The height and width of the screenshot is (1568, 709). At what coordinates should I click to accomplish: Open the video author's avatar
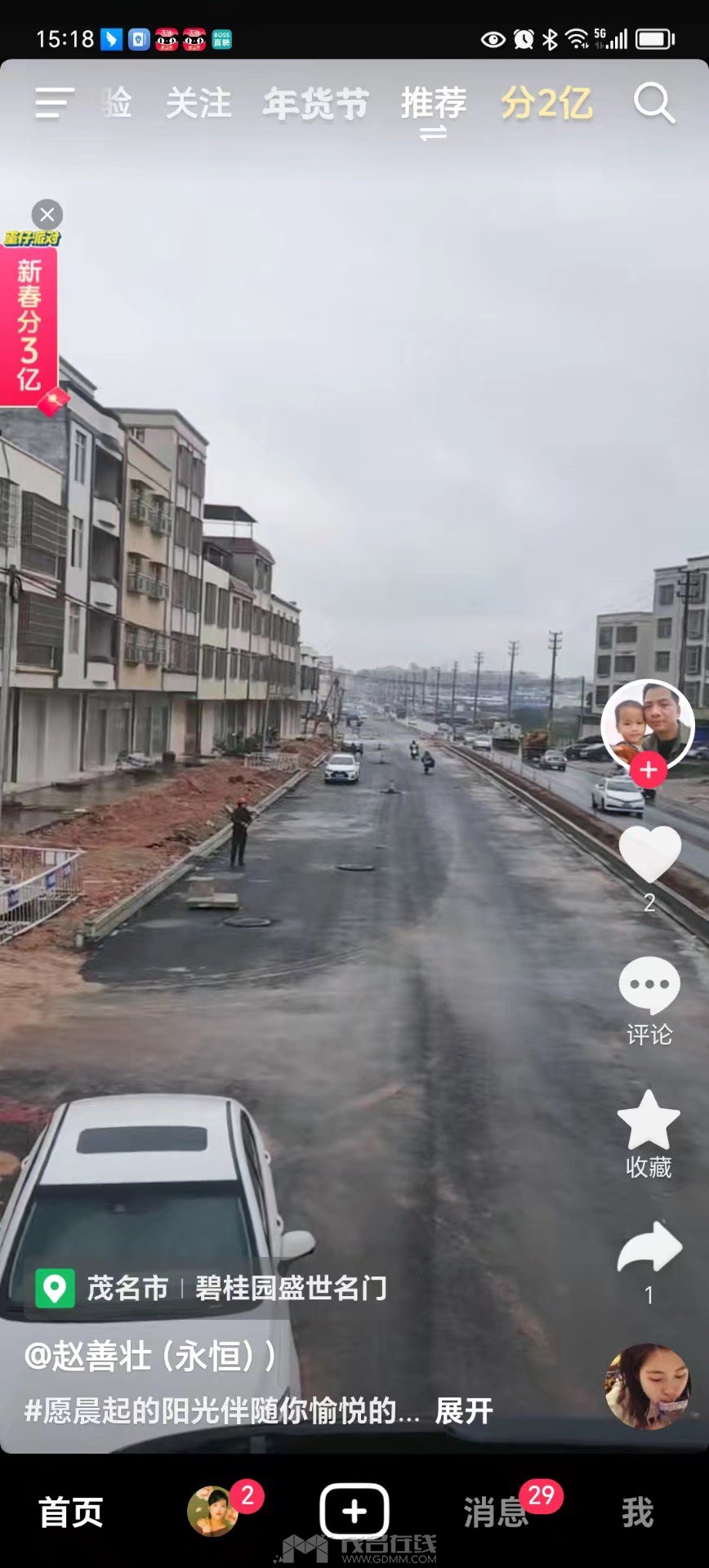[646, 723]
